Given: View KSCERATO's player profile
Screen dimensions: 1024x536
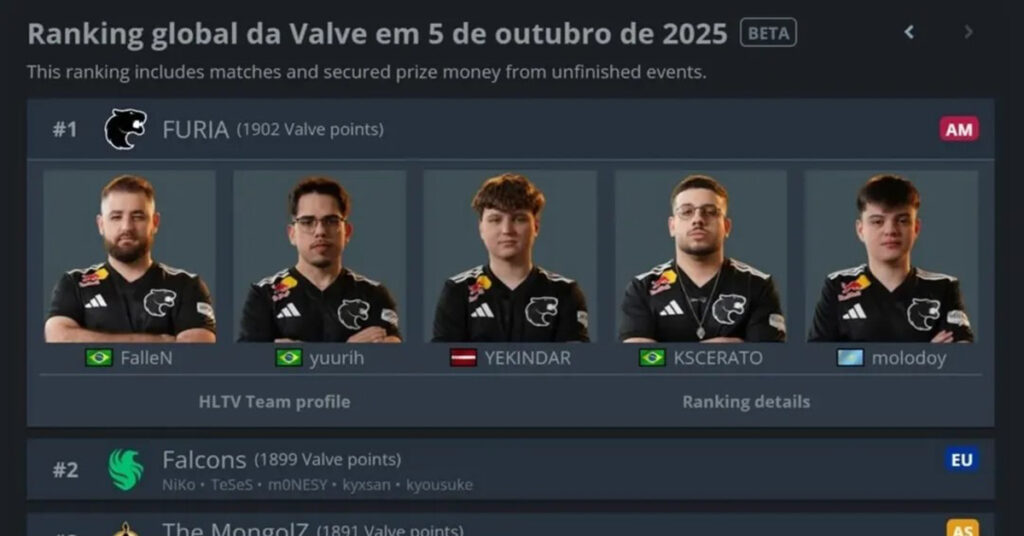Looking at the screenshot, I should (x=701, y=265).
